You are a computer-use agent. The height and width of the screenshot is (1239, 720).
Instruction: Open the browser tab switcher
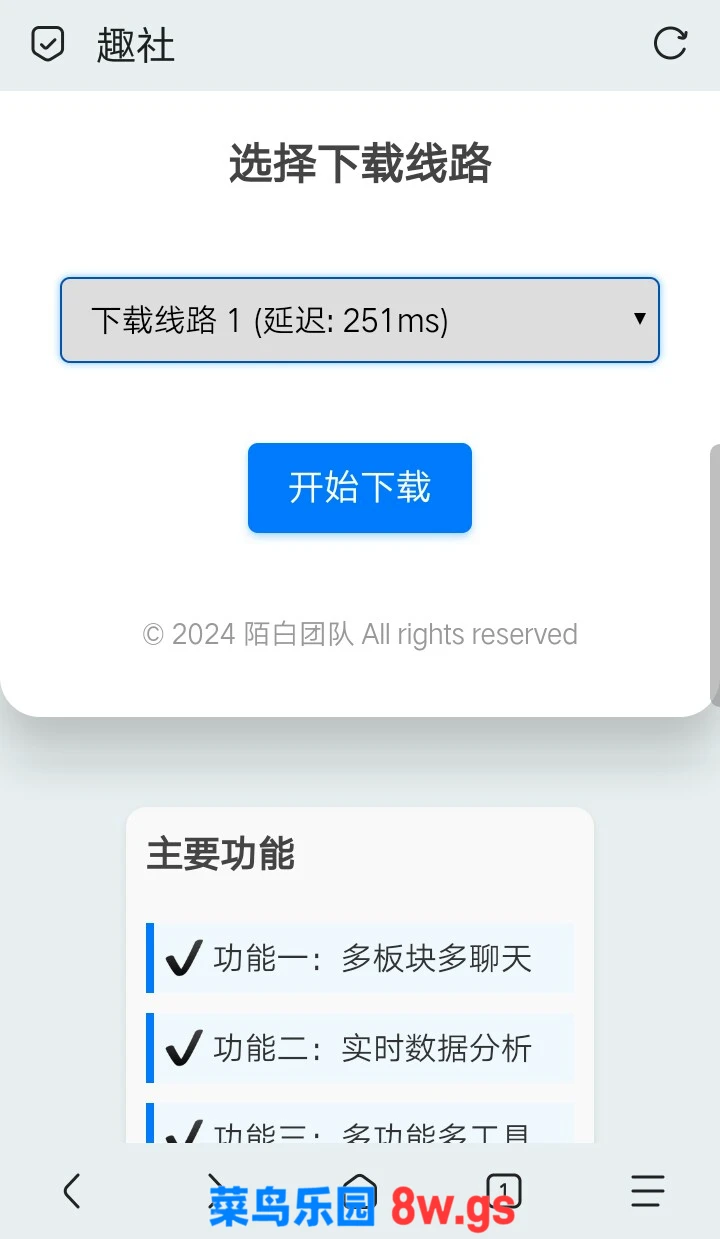504,1190
